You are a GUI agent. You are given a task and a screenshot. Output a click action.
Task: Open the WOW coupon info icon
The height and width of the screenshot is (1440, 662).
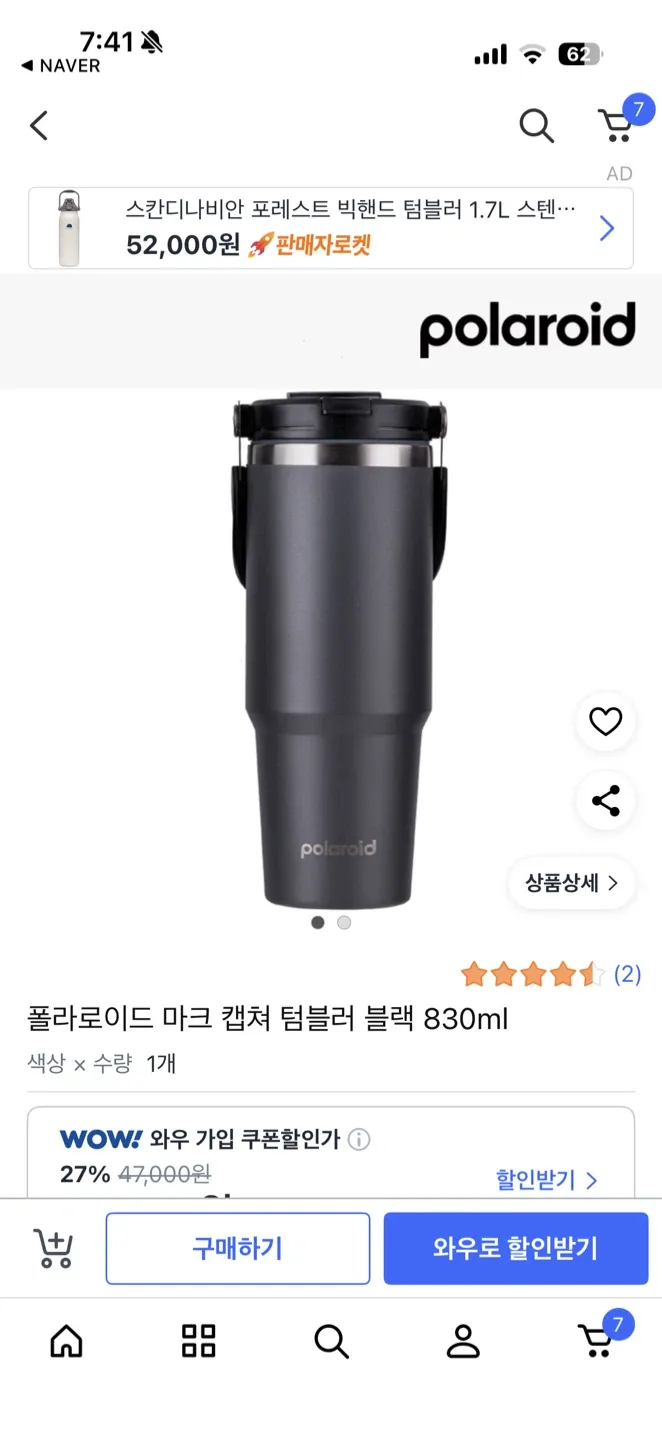359,1139
